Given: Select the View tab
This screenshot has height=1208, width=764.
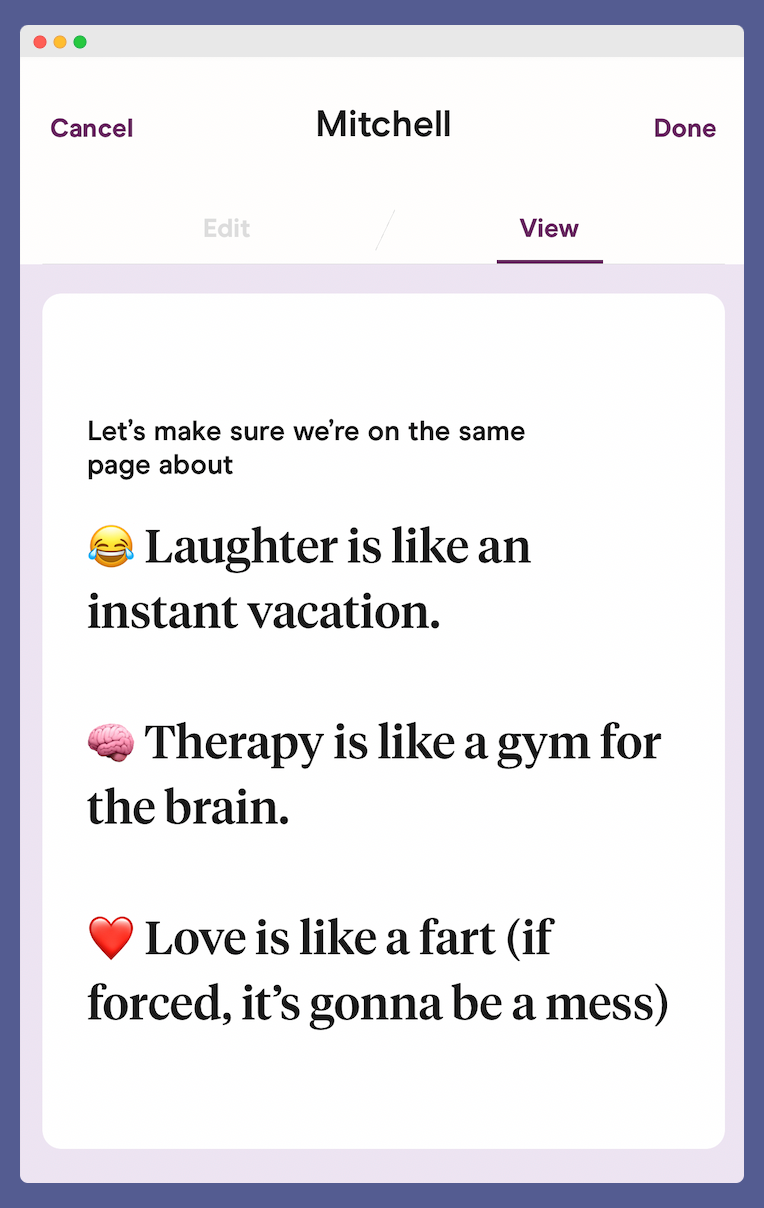Looking at the screenshot, I should pos(549,228).
